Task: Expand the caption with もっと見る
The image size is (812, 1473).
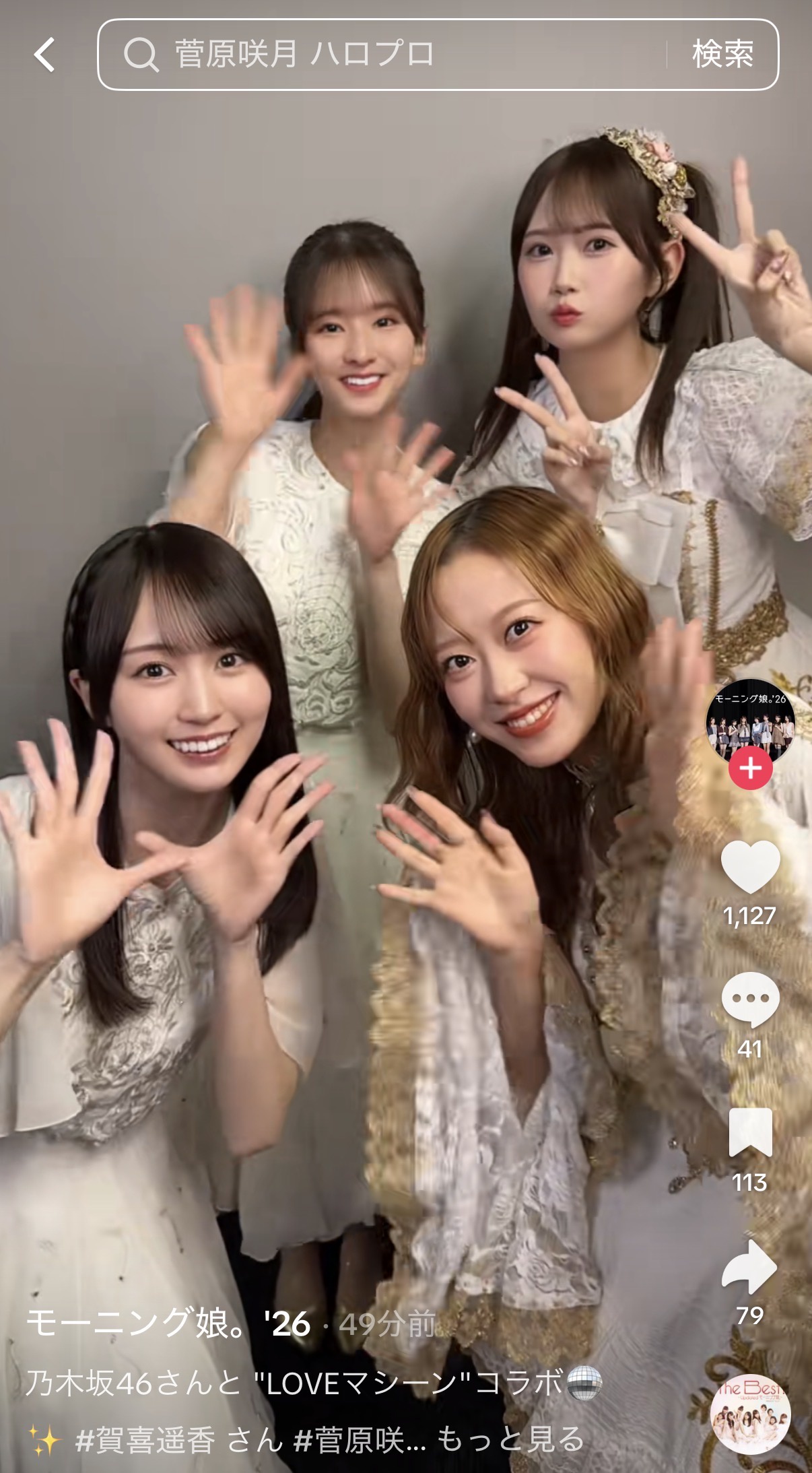Action: (510, 1439)
